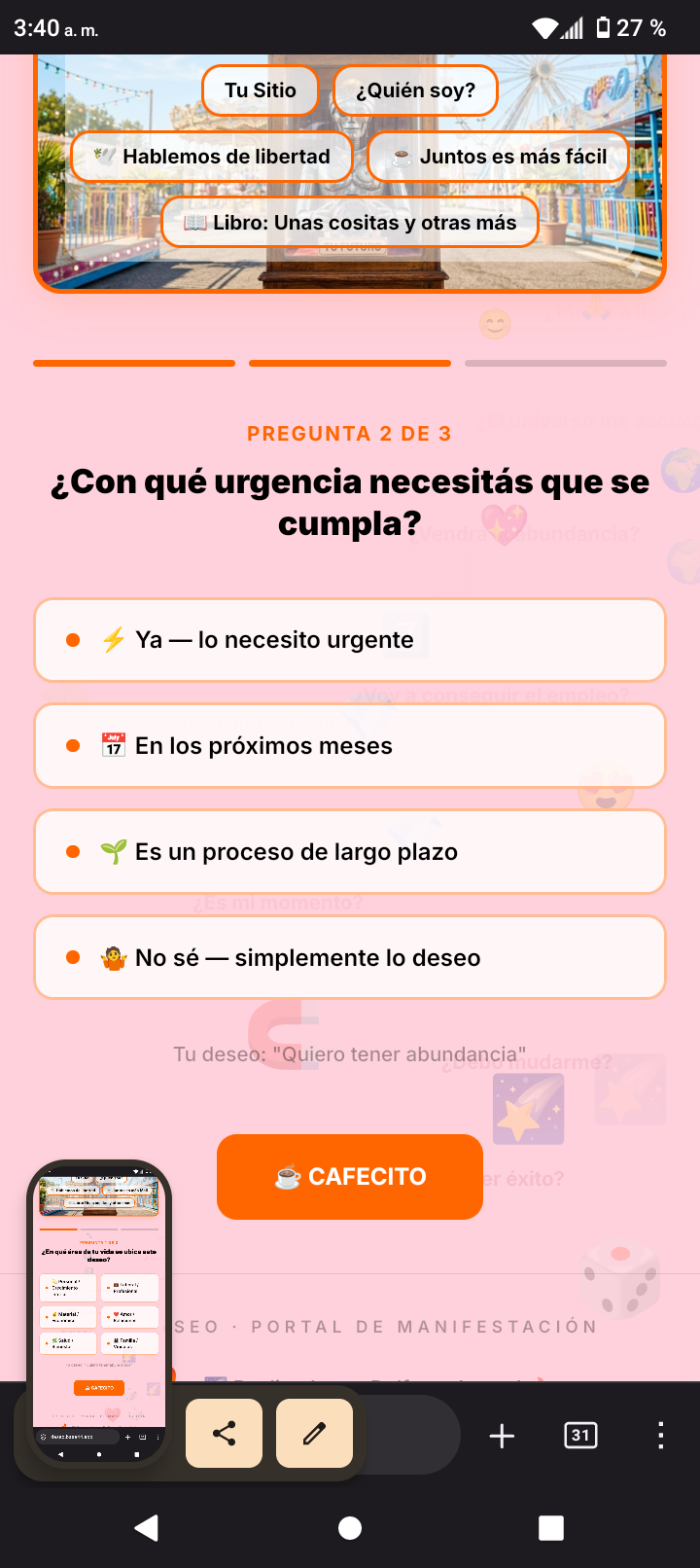Edit the screenshot with the pencil
The width and height of the screenshot is (700, 1568).
tap(314, 1433)
